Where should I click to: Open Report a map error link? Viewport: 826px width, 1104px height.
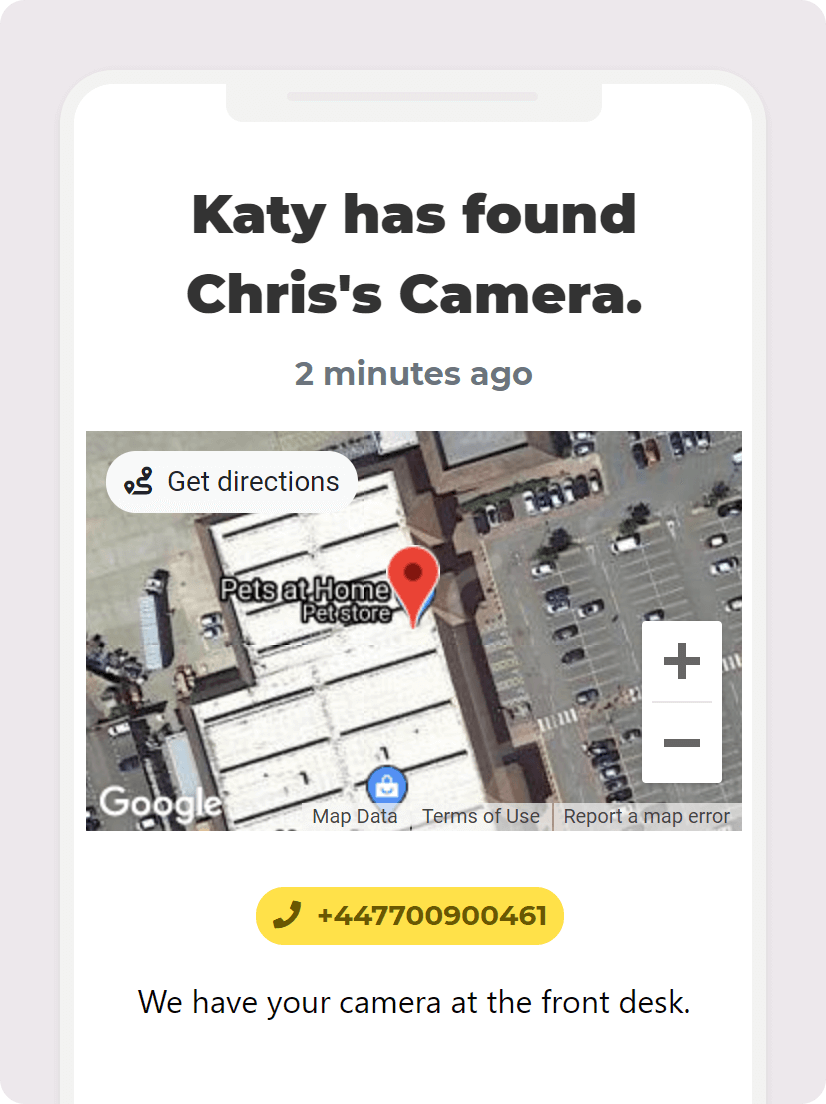tap(646, 816)
